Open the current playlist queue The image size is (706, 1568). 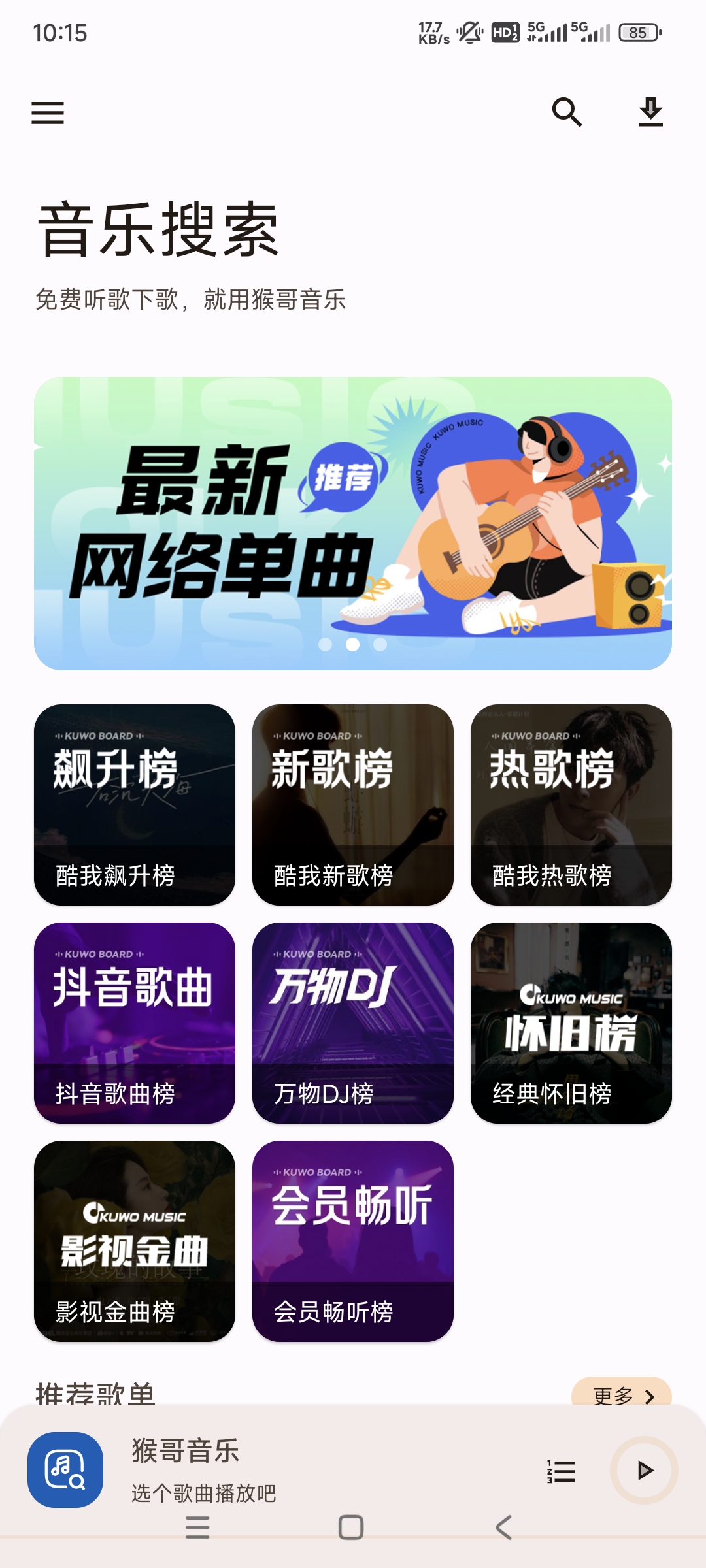(x=561, y=1471)
